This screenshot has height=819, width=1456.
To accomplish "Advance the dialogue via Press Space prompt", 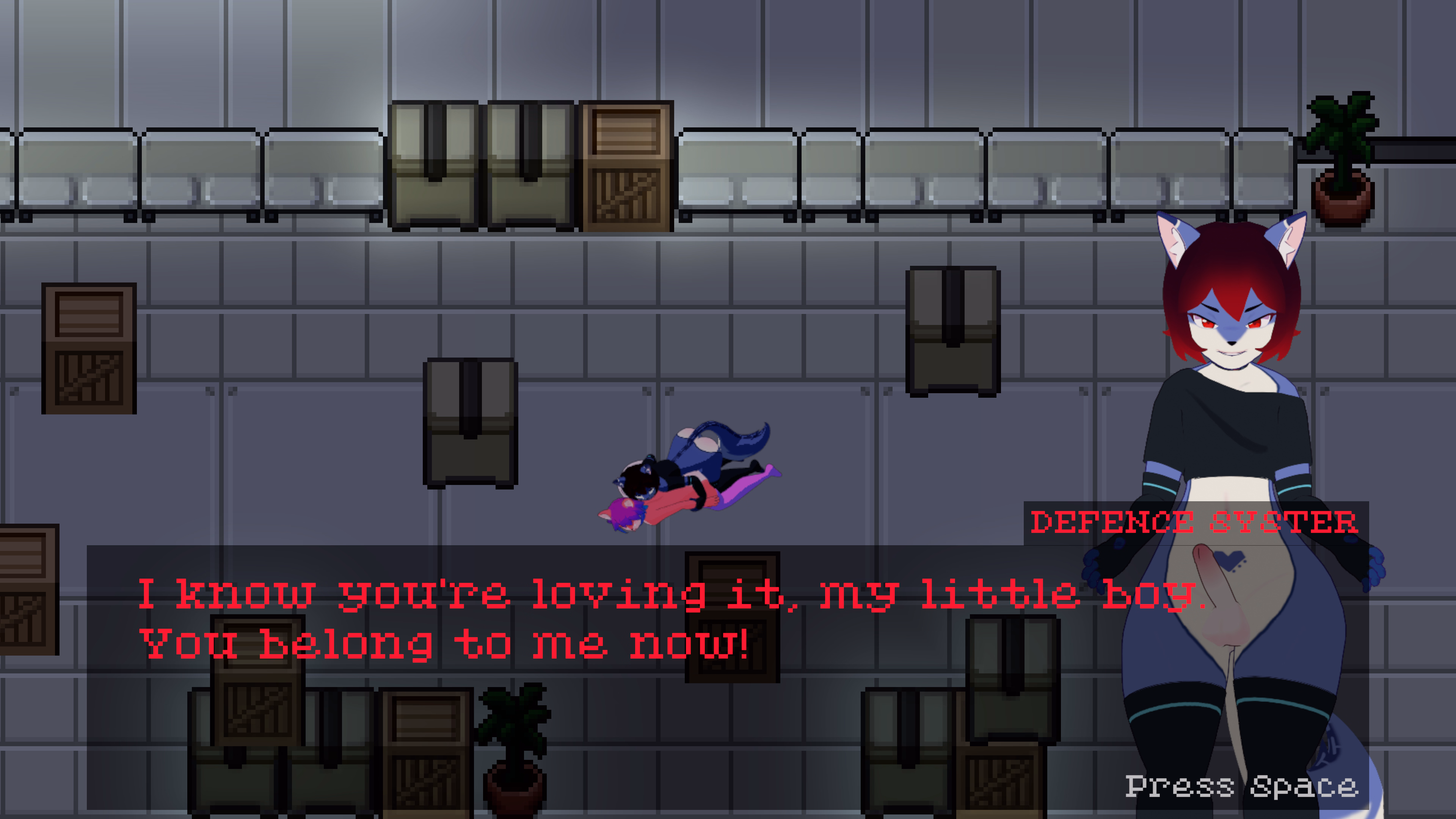I will tap(1241, 786).
